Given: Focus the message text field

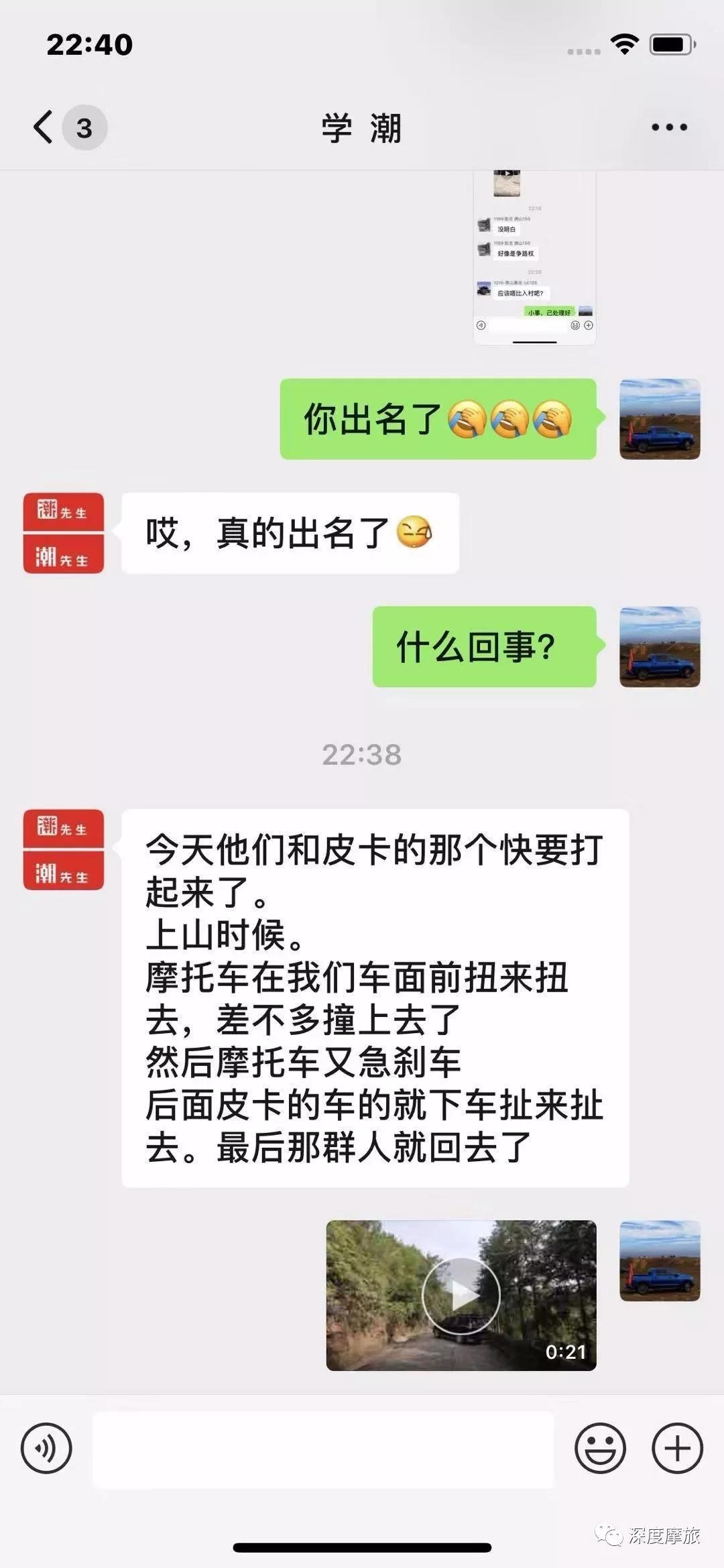Looking at the screenshot, I should (323, 1449).
